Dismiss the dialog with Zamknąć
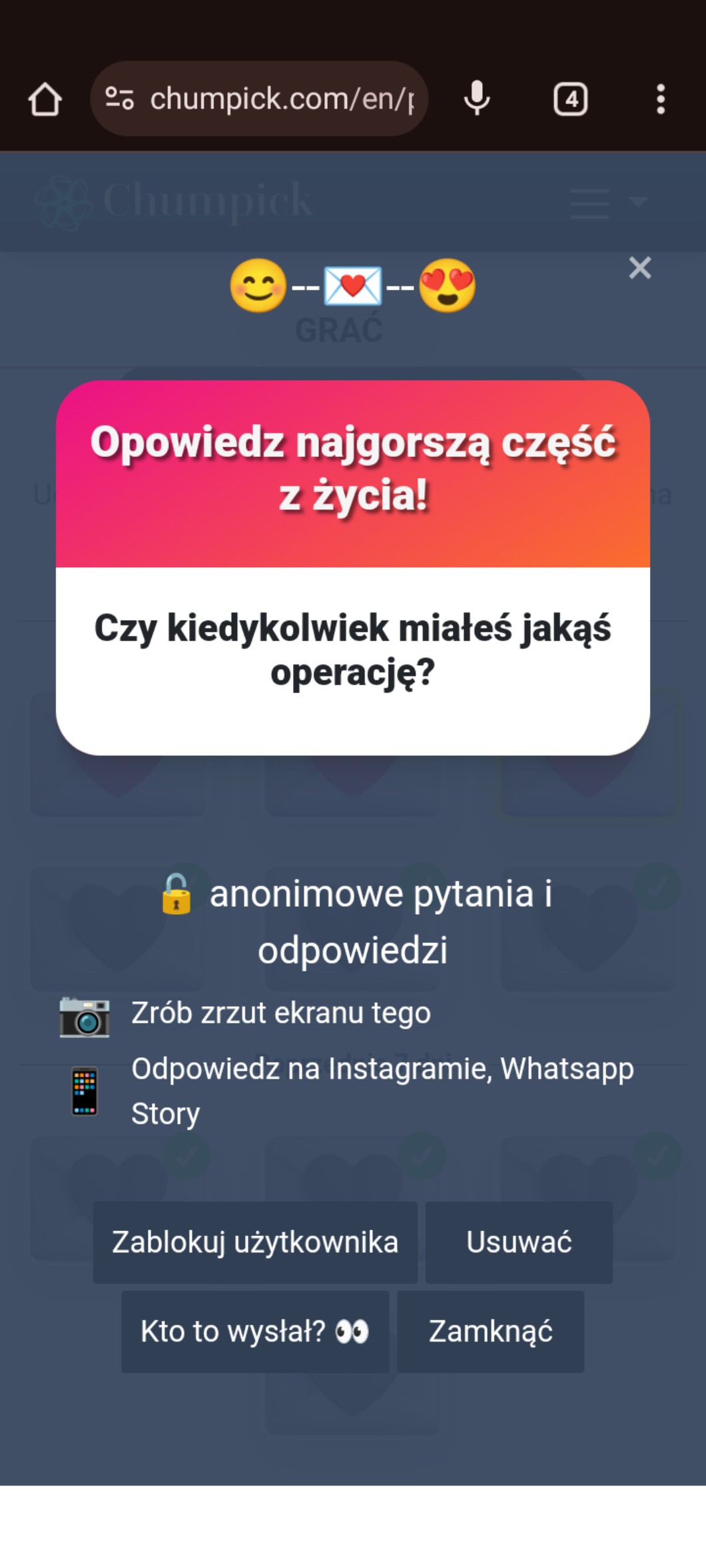The height and width of the screenshot is (1568, 706). coord(491,1331)
